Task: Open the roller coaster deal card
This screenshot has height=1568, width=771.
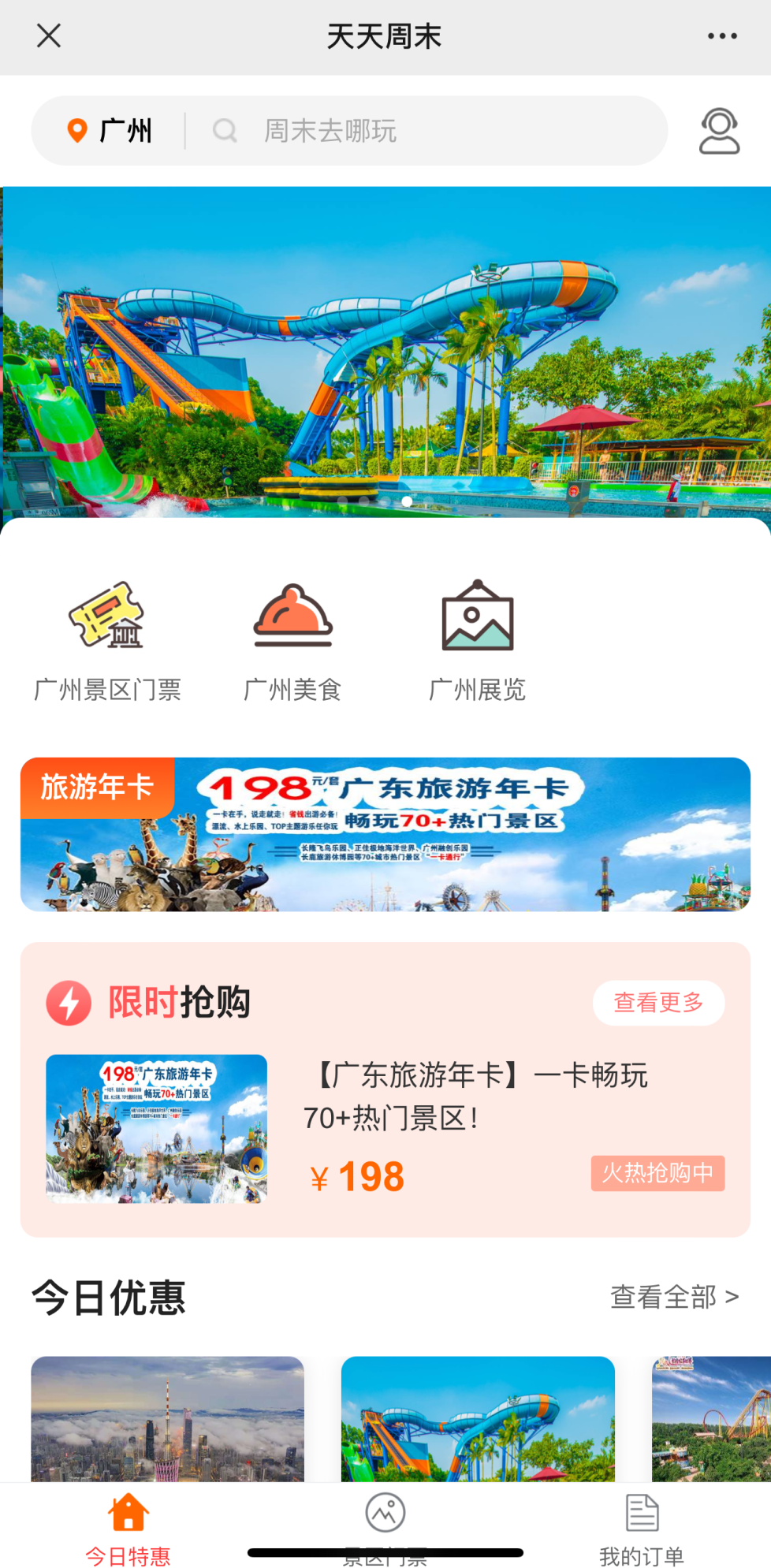Action: pos(711,1417)
